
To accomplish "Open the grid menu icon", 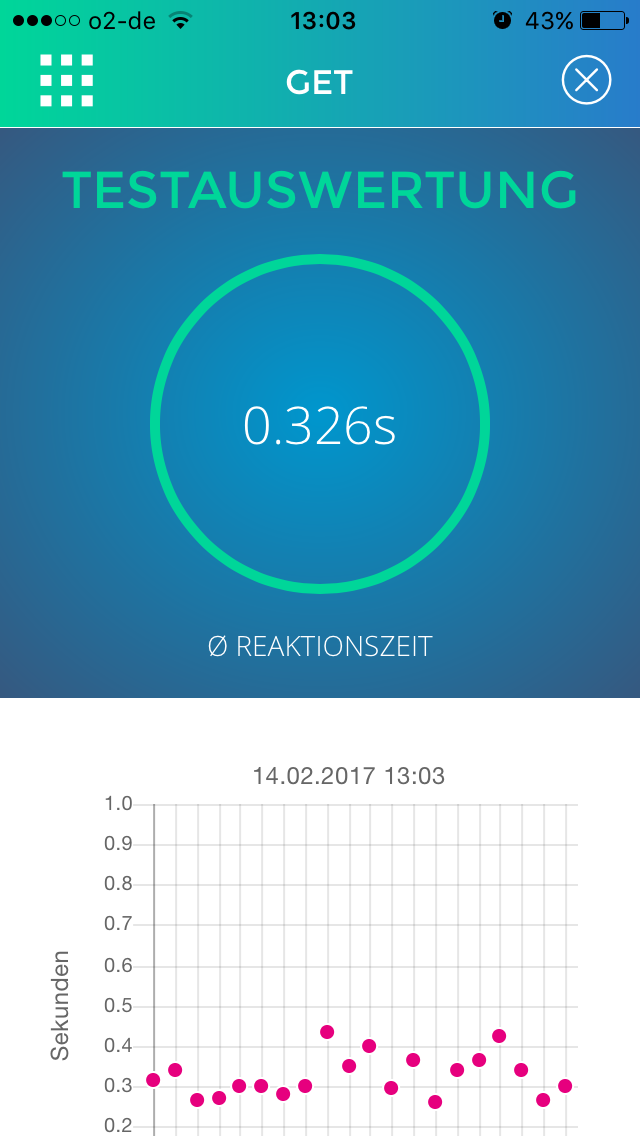I will 67,80.
